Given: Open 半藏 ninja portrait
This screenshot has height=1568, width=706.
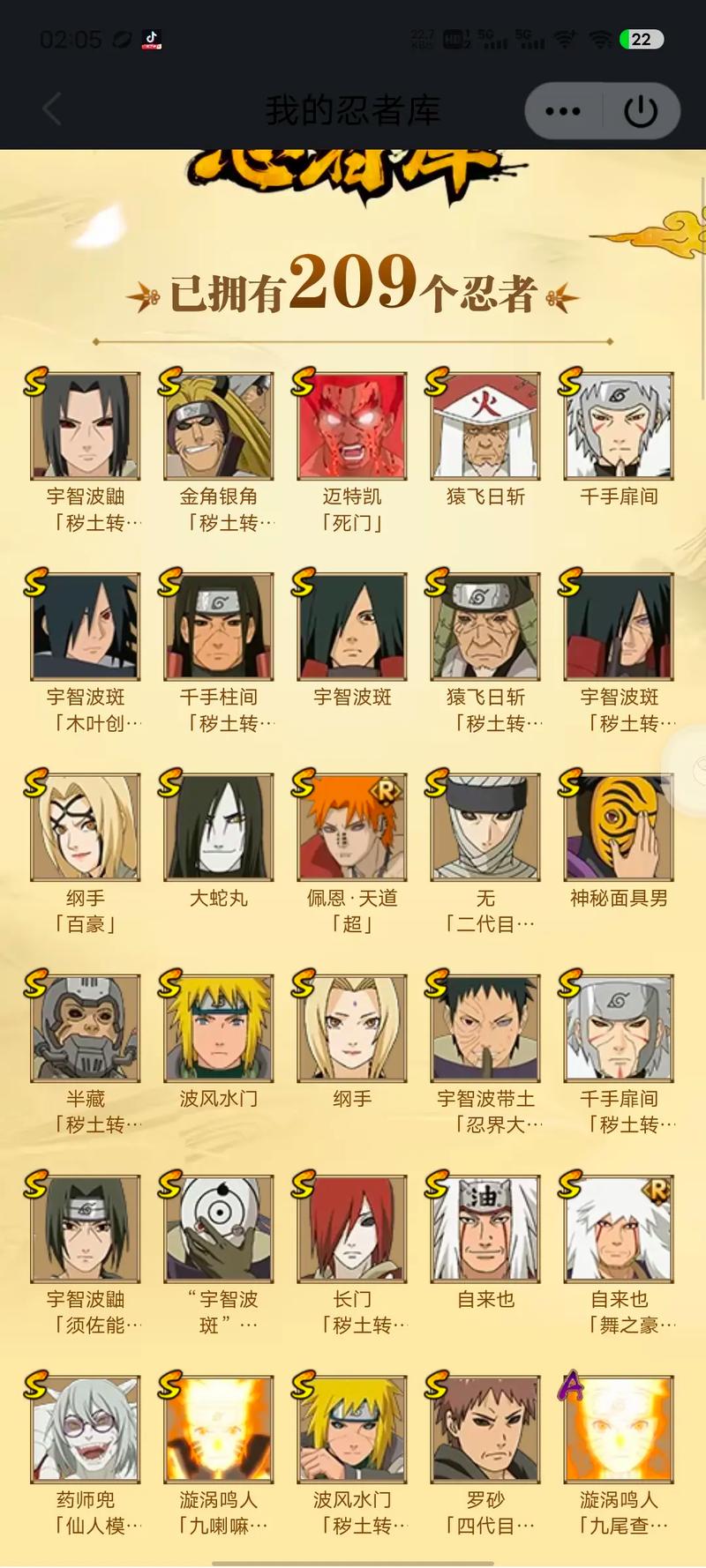Looking at the screenshot, I should point(86,1028).
